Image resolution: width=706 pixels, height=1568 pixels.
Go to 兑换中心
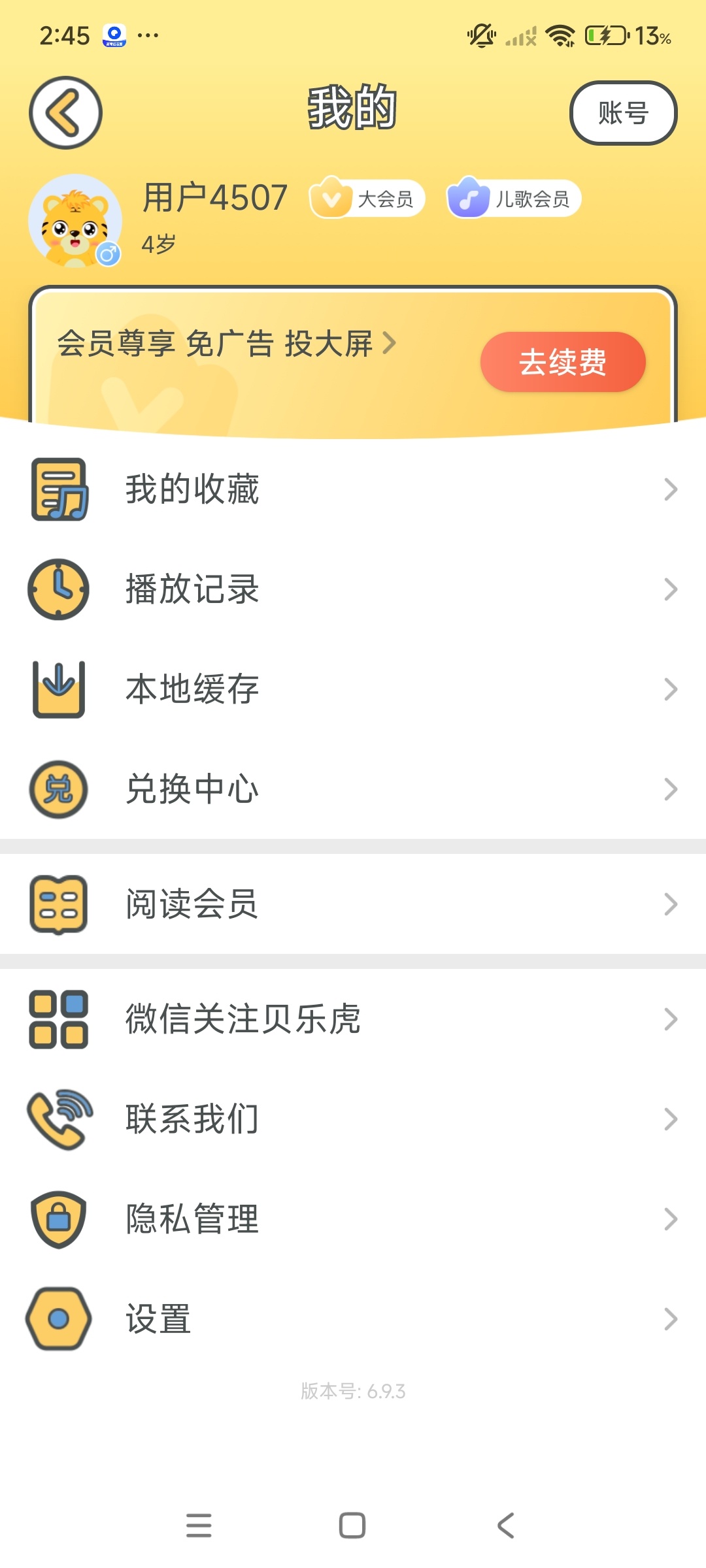point(353,789)
